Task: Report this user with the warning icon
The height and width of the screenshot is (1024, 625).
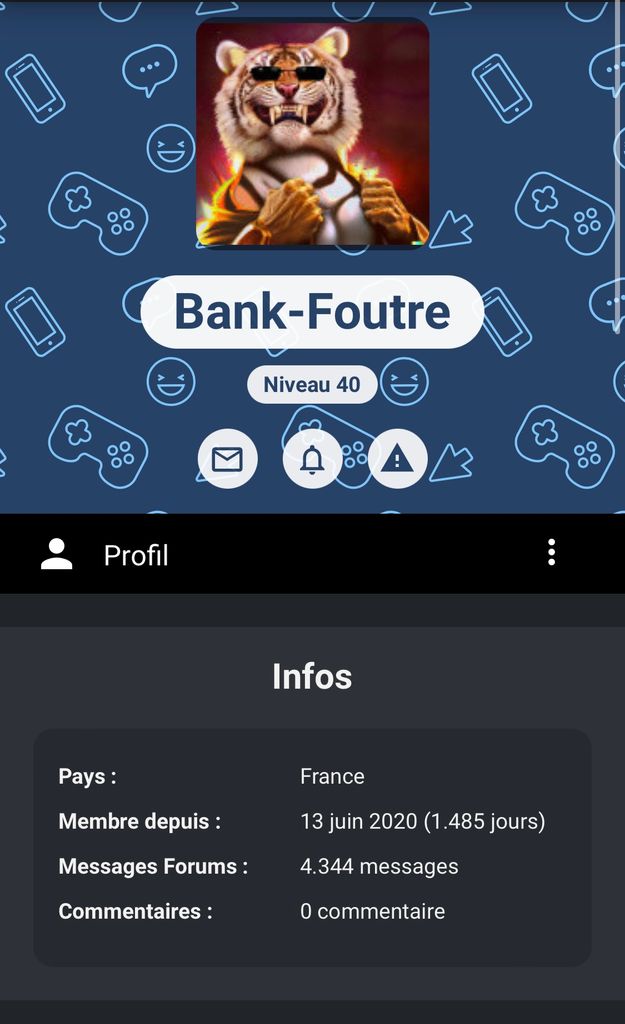Action: 397,459
